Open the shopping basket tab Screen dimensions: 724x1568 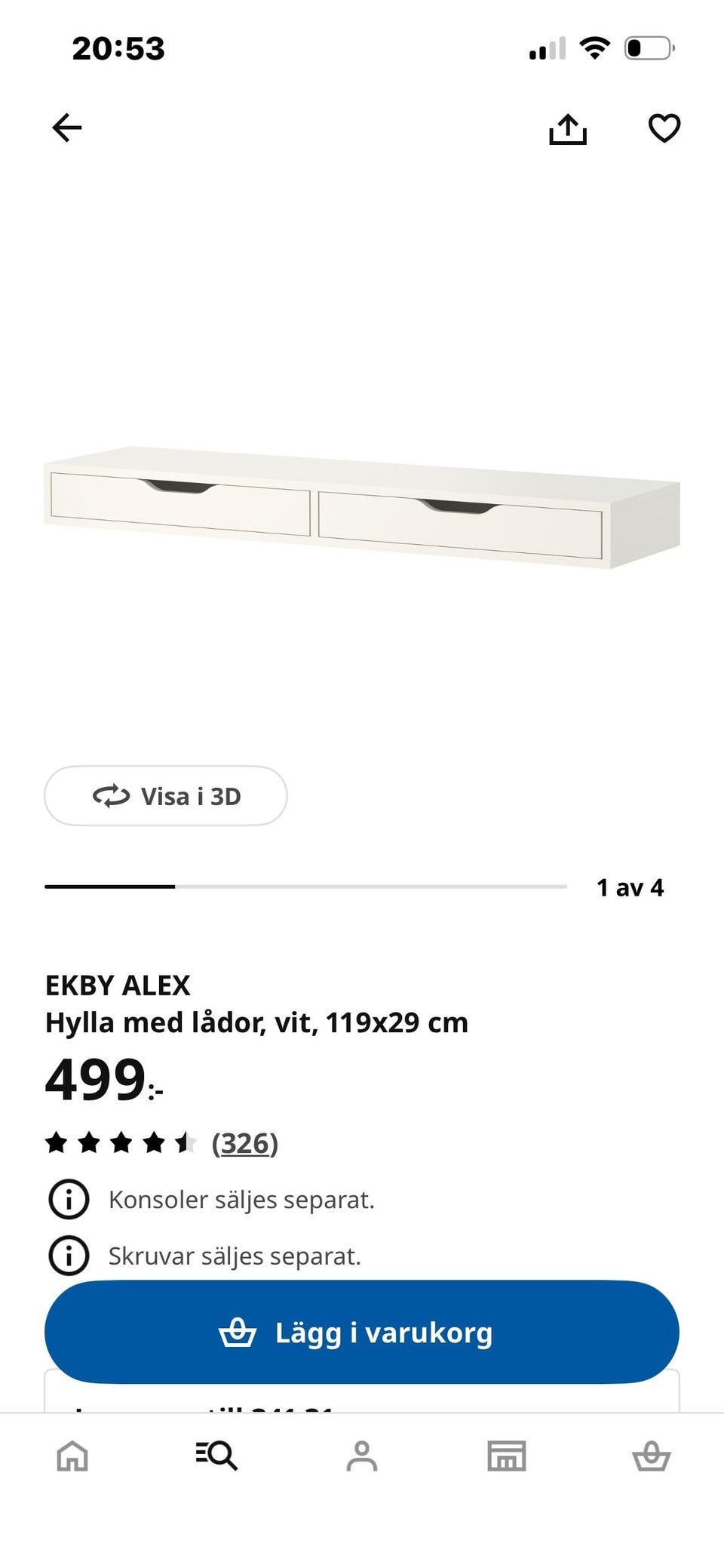651,1456
